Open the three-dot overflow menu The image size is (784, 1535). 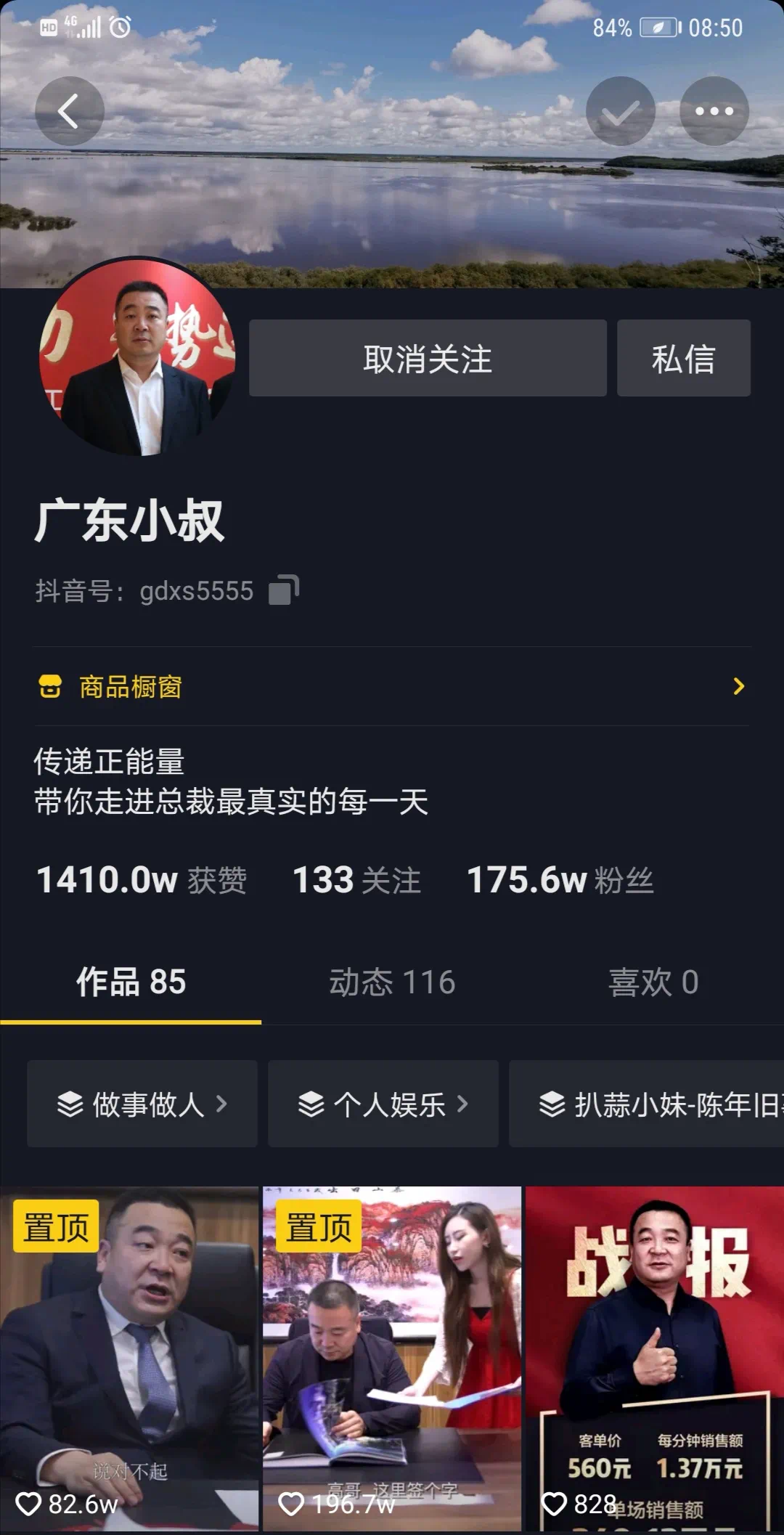pos(714,111)
